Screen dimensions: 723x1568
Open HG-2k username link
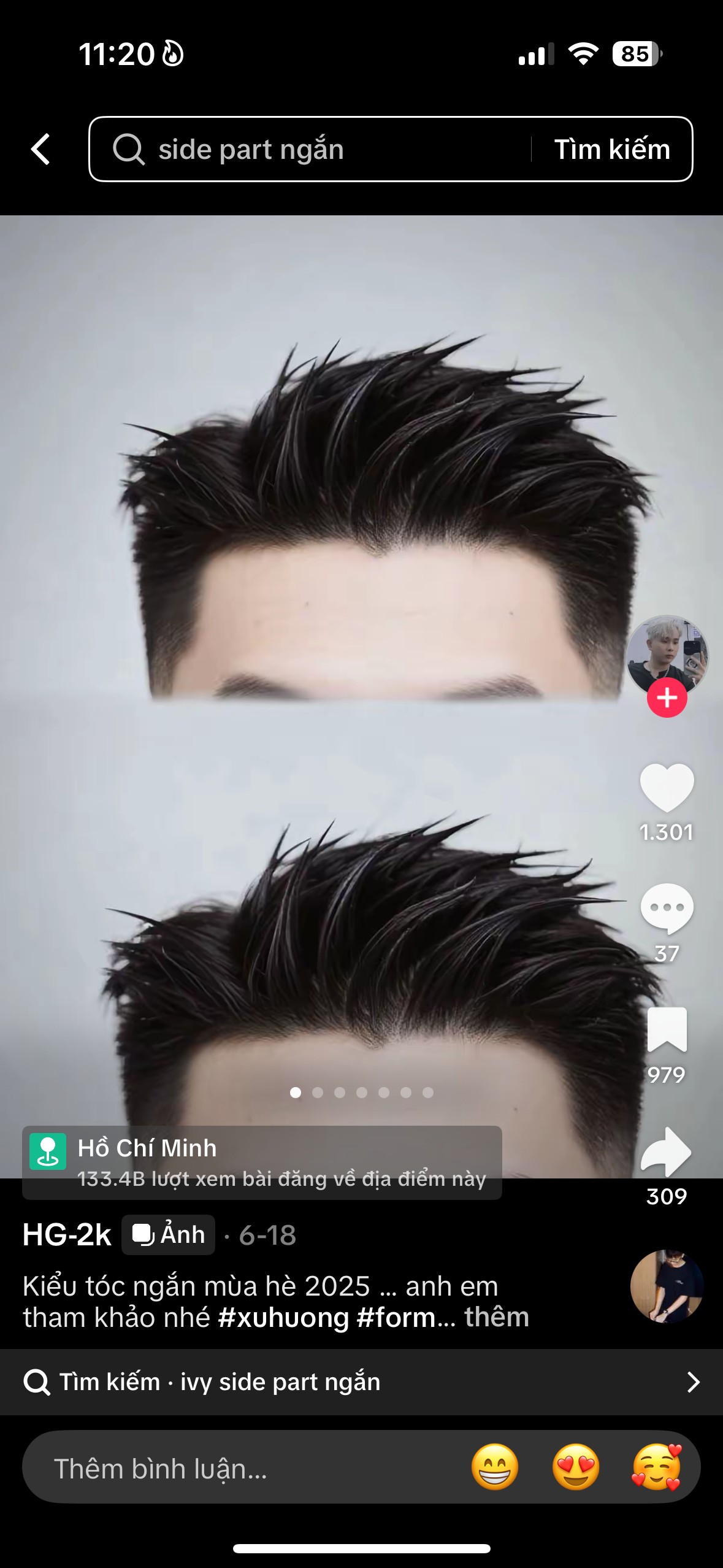[x=67, y=1235]
